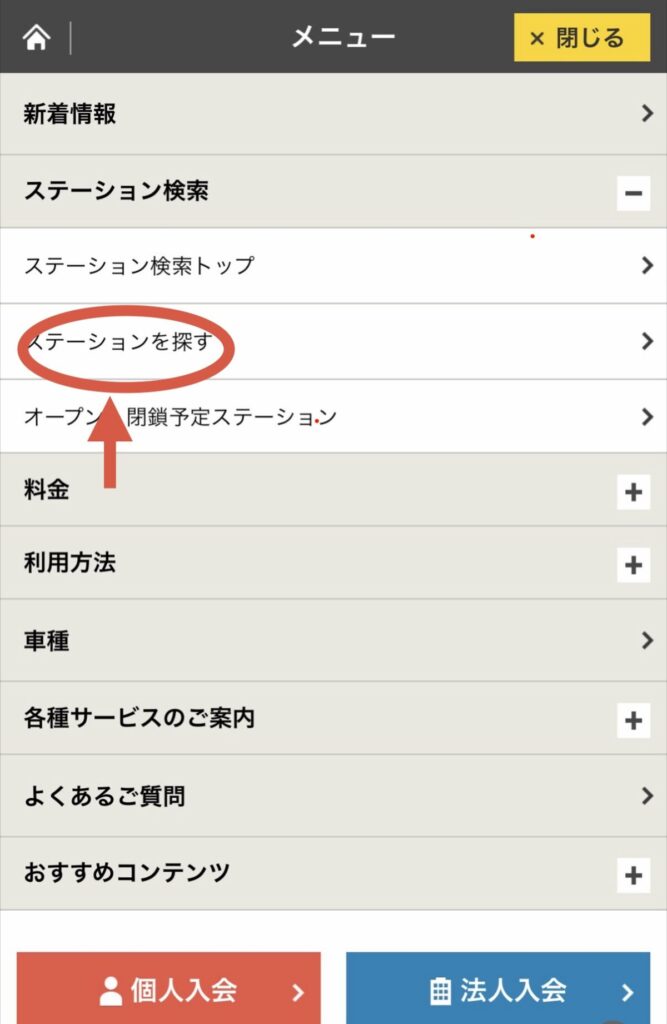Go to the home page icon

tap(36, 38)
